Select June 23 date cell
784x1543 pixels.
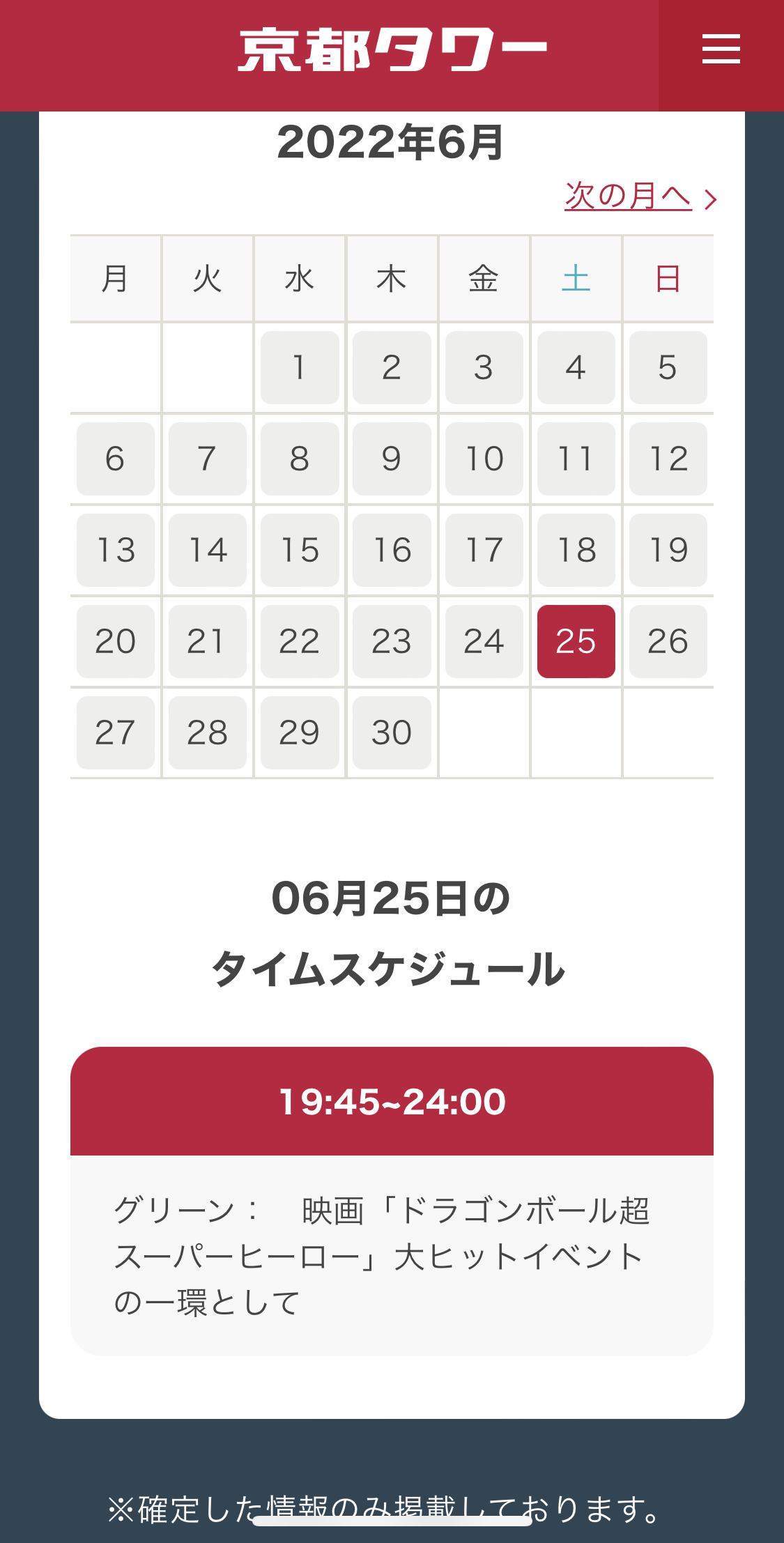click(392, 641)
